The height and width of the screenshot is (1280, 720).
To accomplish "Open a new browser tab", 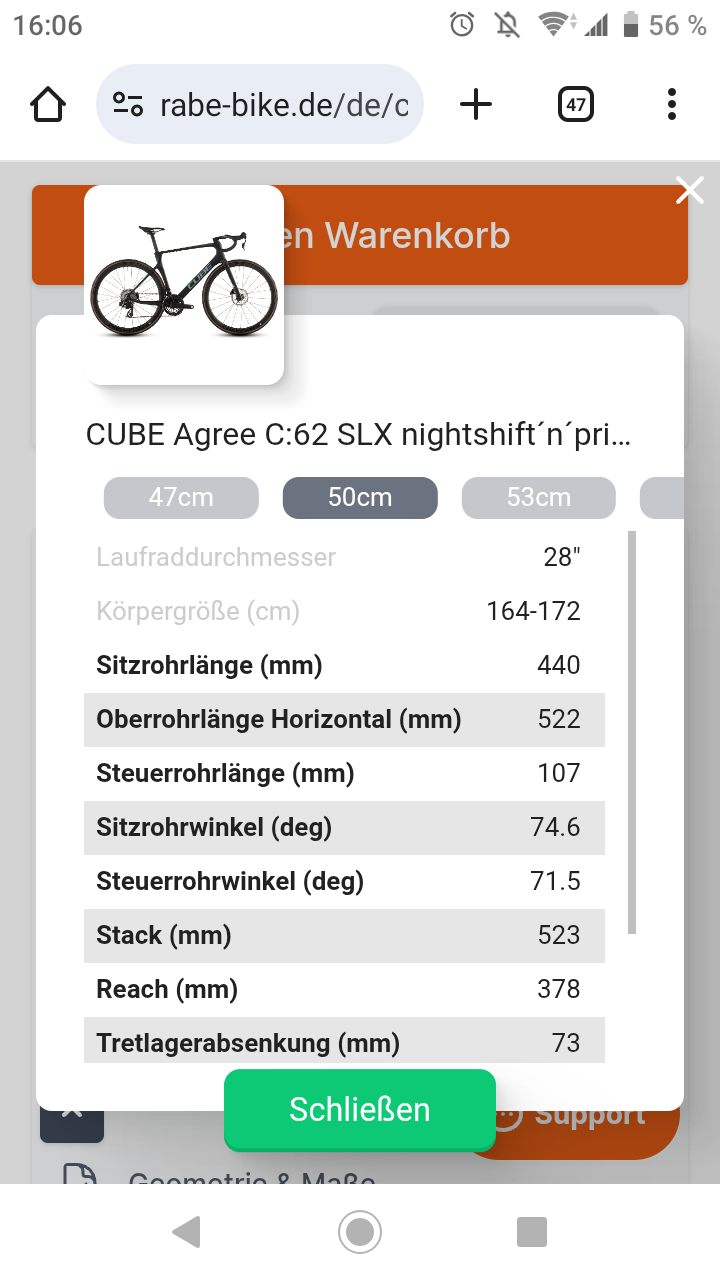I will coord(476,104).
